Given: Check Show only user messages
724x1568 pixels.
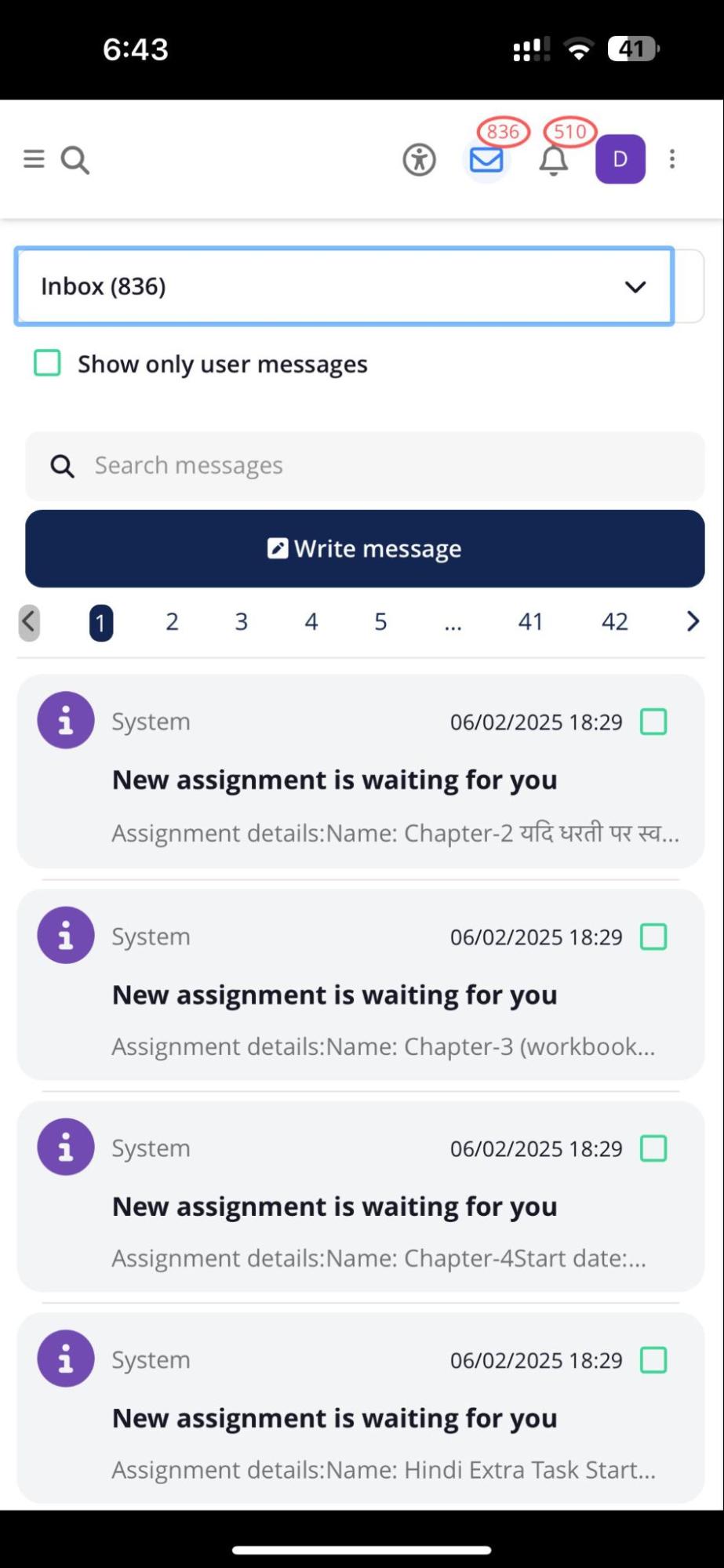Looking at the screenshot, I should 48,363.
